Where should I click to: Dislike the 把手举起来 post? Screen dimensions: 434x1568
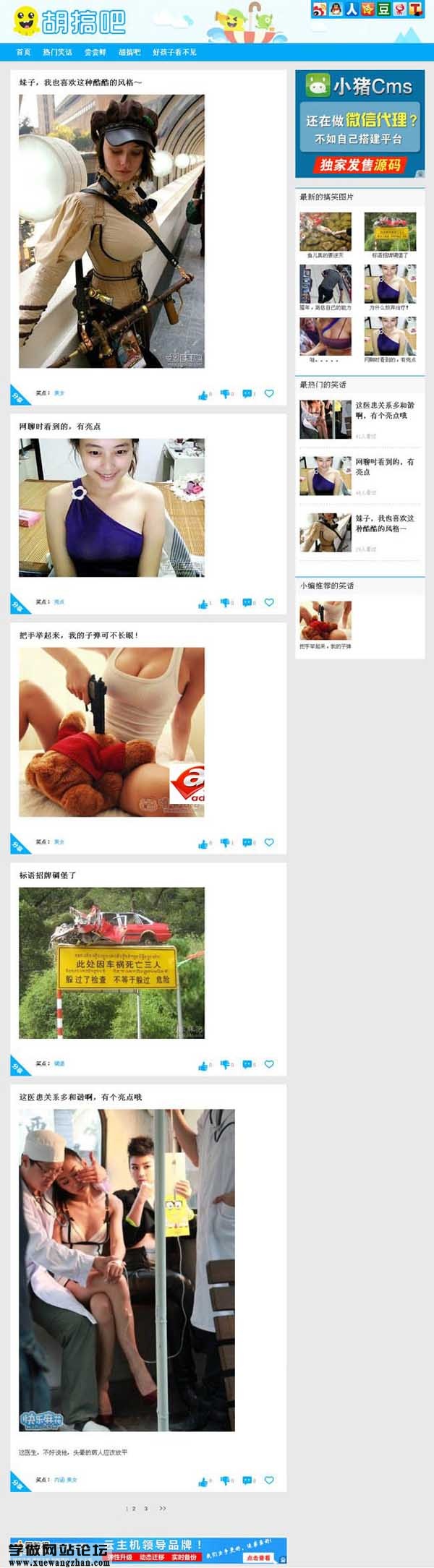(x=226, y=842)
